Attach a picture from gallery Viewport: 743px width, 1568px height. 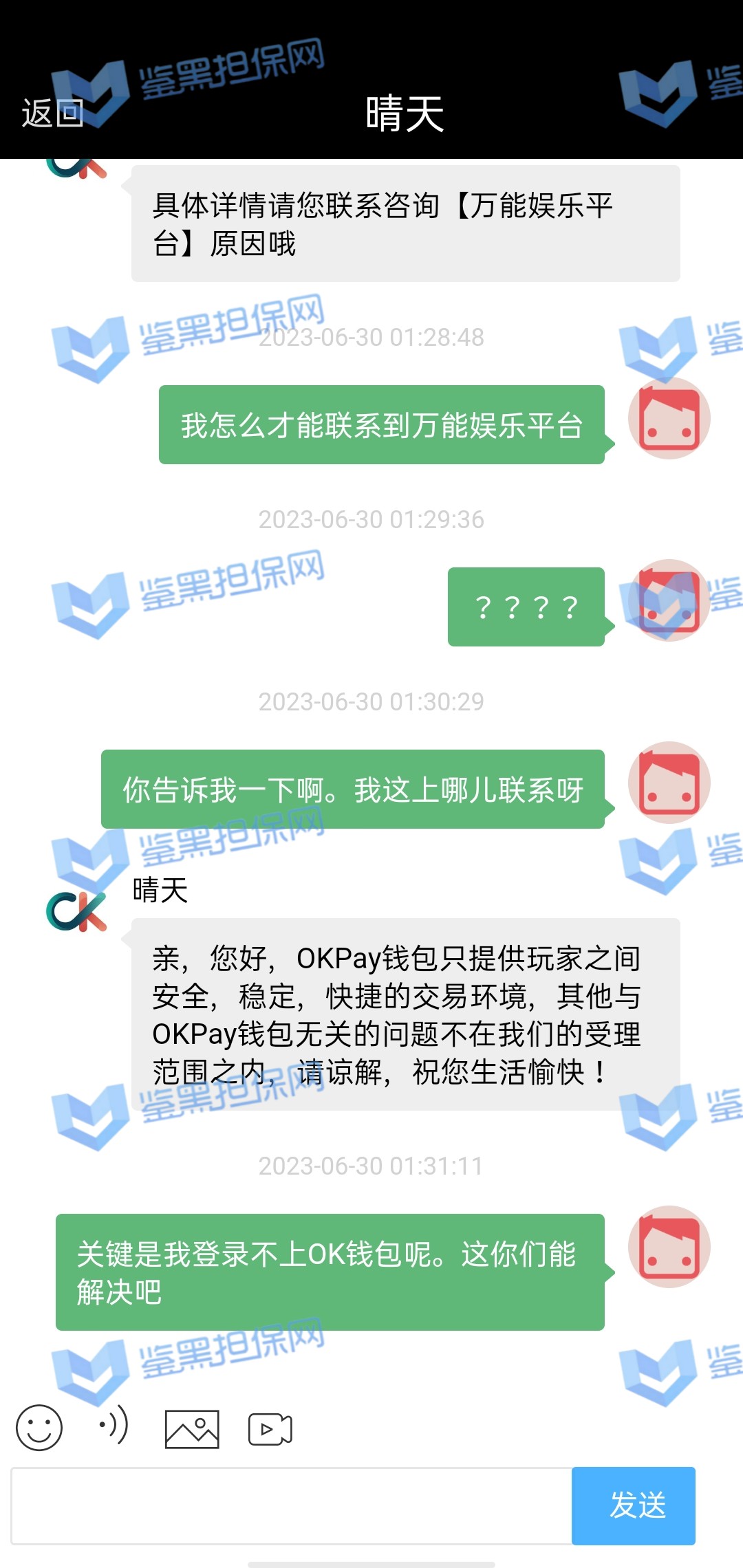[192, 1429]
